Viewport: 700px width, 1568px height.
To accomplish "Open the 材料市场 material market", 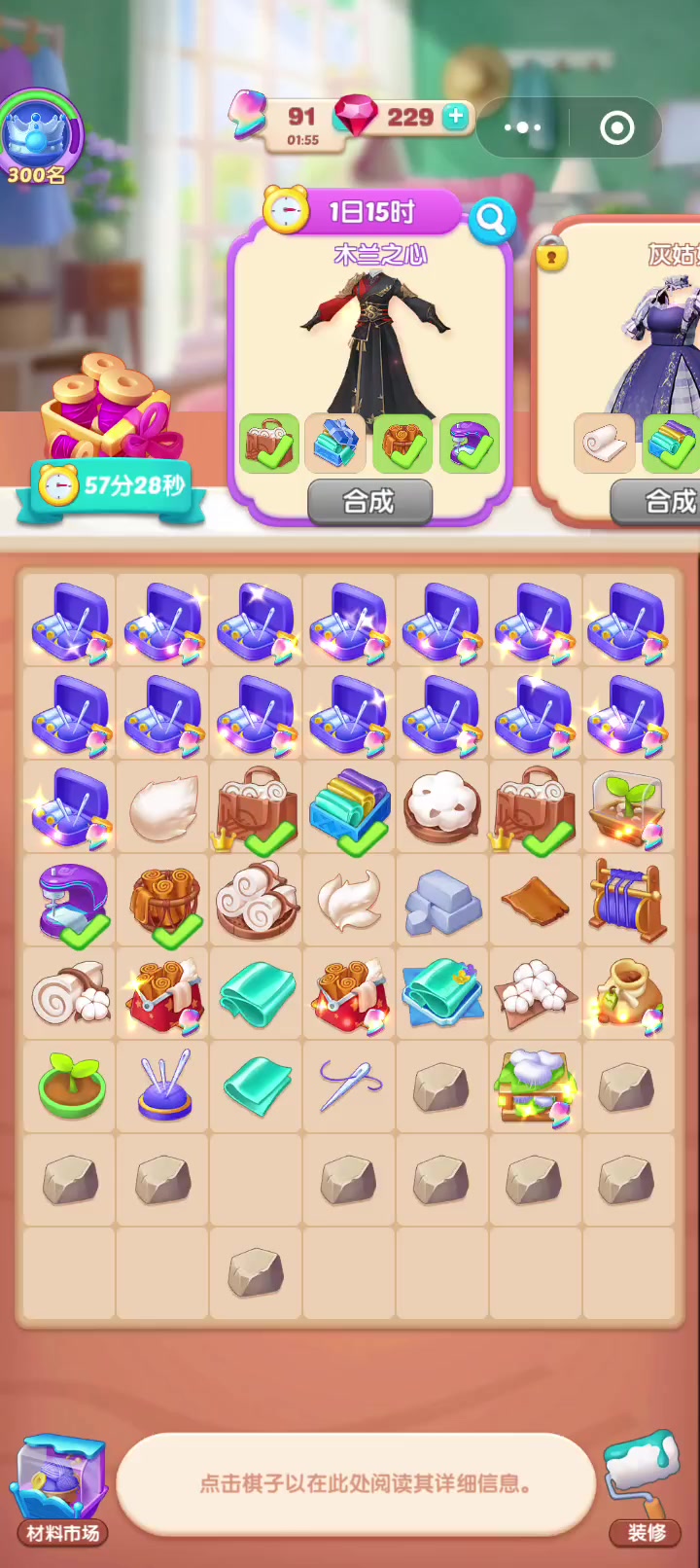I will tap(61, 1490).
